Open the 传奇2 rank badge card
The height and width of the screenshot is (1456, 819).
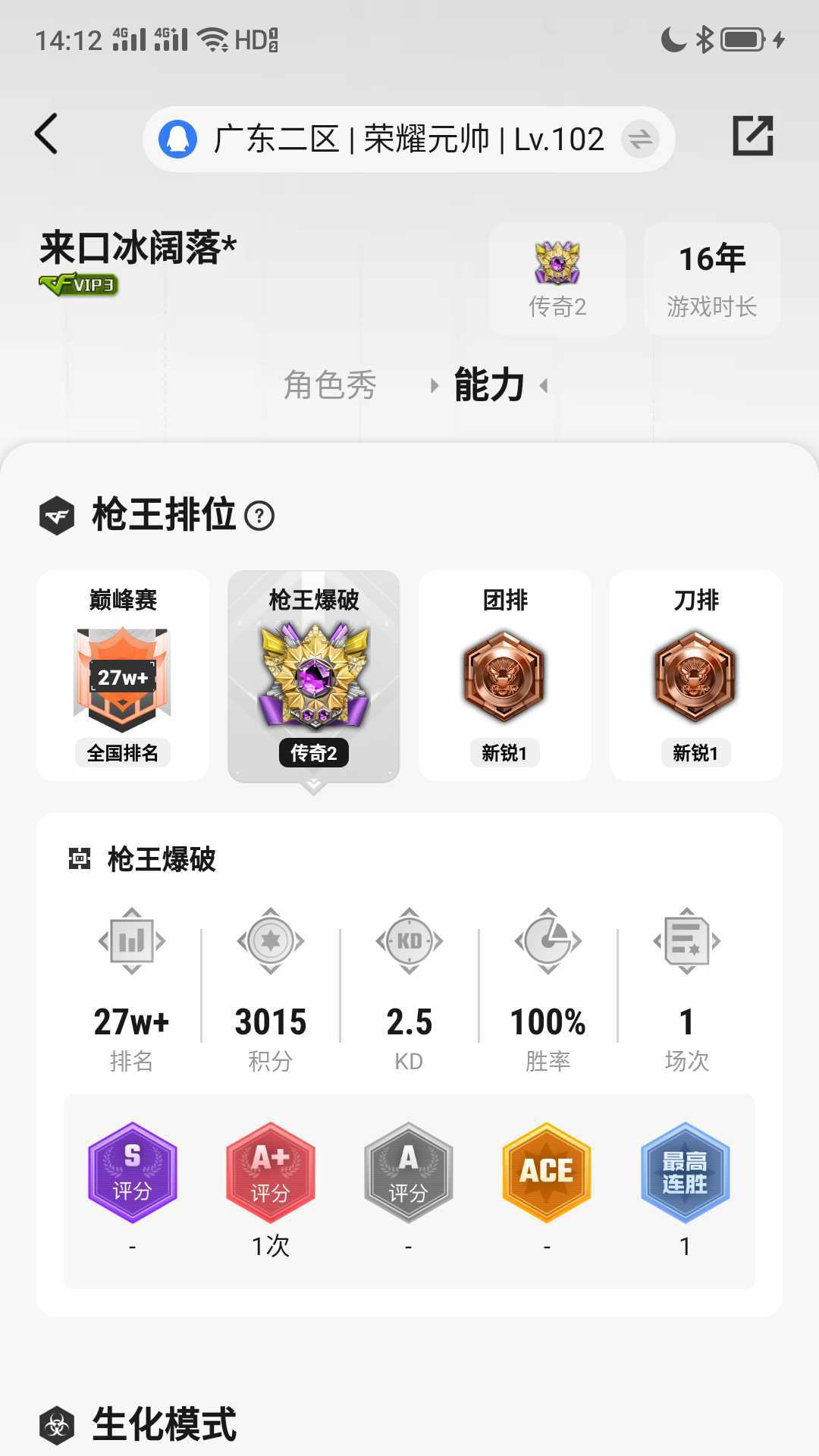(557, 279)
